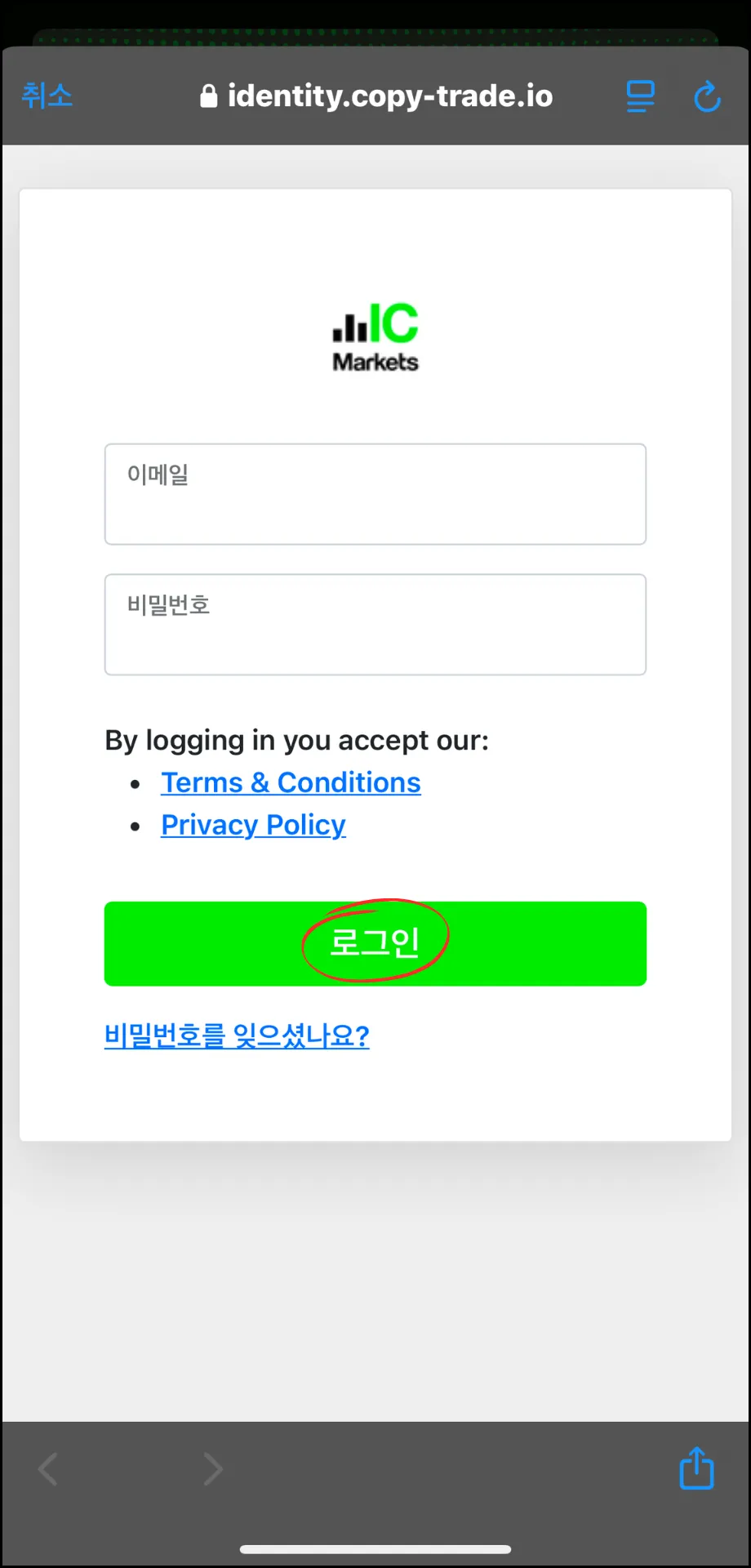Viewport: 751px width, 1568px height.
Task: Tap the green 로그인 login button
Action: click(x=375, y=943)
